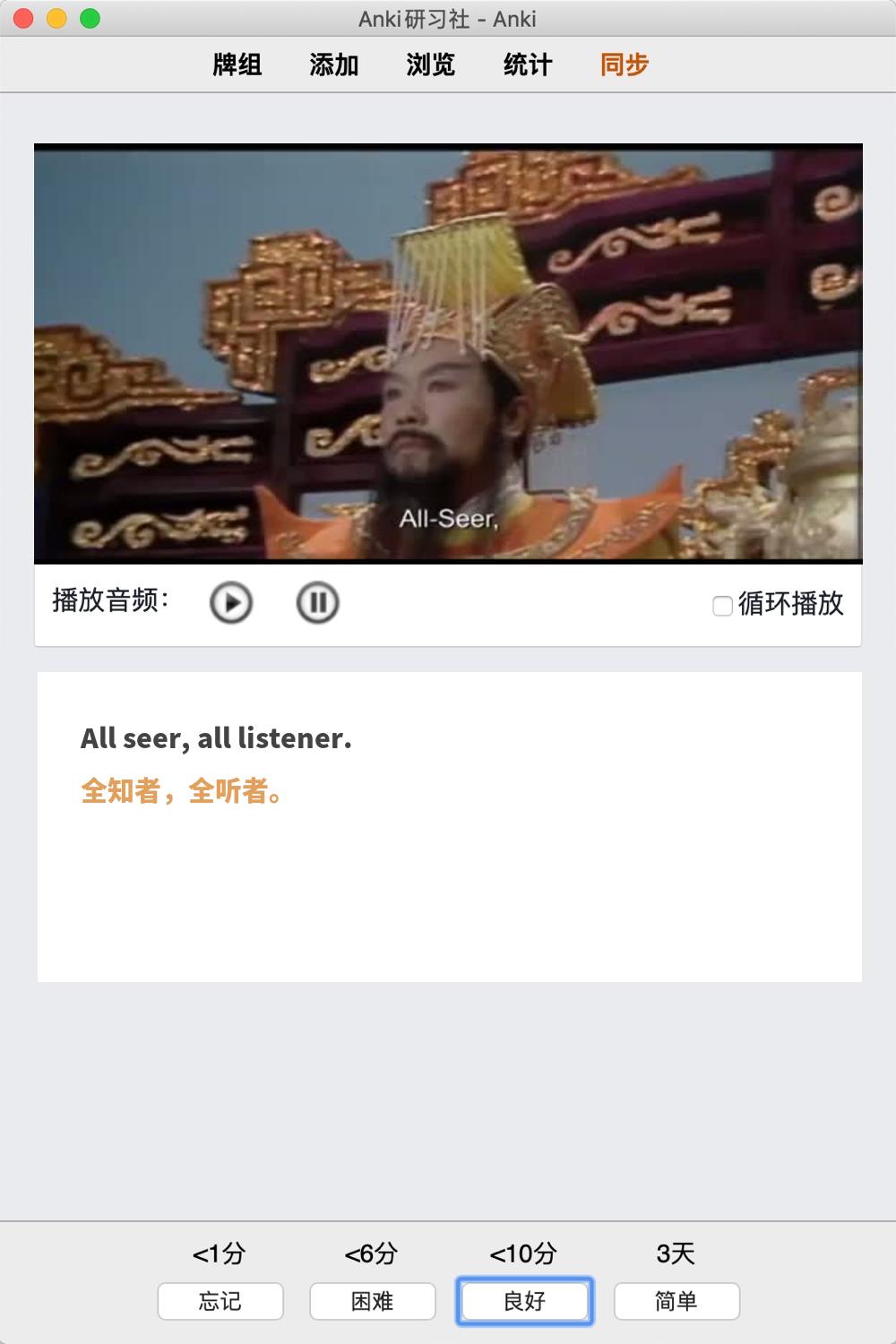
Task: Open 添加 to add a card
Action: pyautogui.click(x=334, y=65)
